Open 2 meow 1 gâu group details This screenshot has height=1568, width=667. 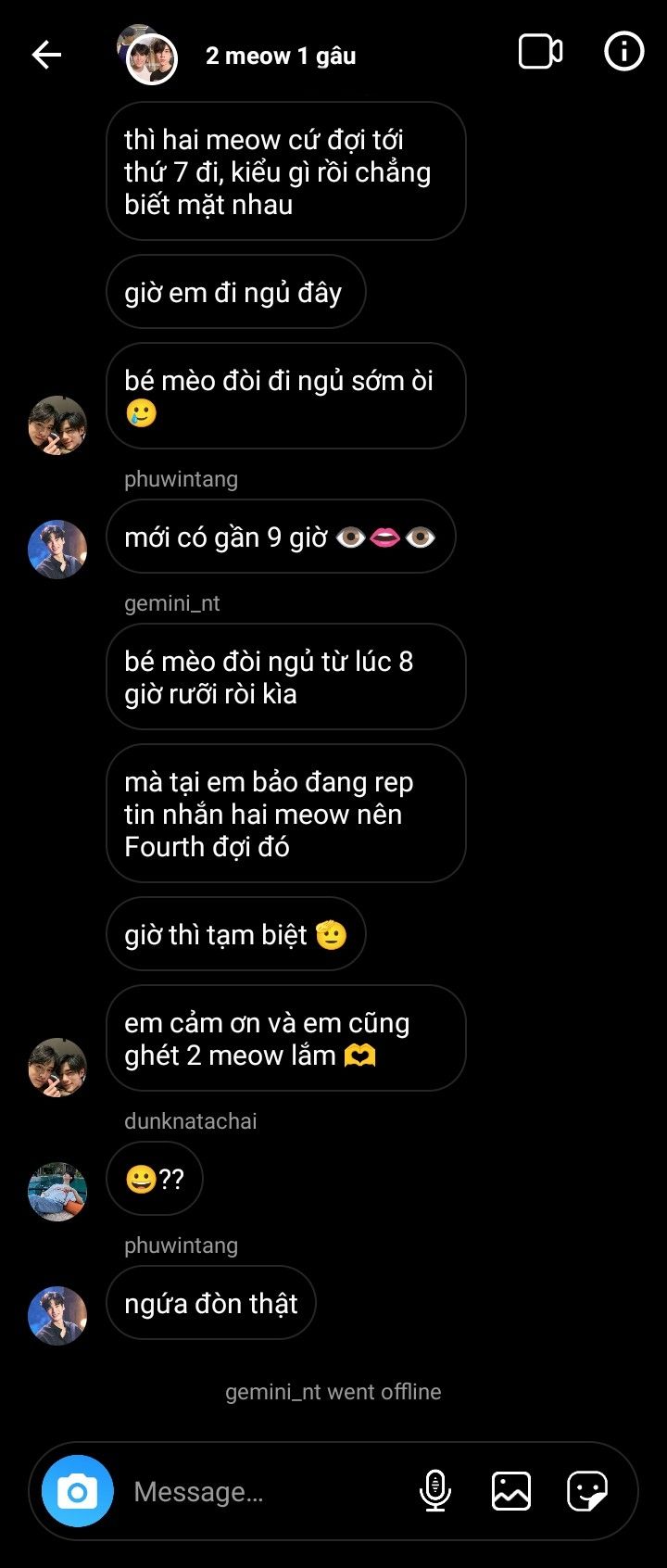pos(281,56)
